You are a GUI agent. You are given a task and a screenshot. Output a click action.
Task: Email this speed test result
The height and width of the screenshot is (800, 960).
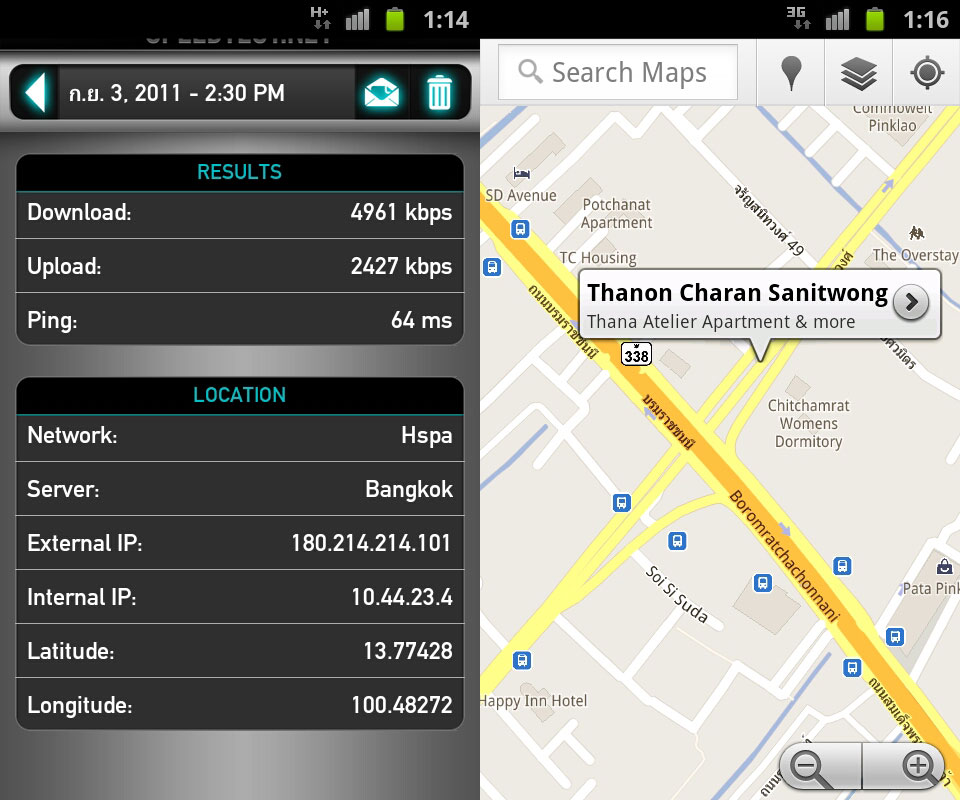click(382, 93)
